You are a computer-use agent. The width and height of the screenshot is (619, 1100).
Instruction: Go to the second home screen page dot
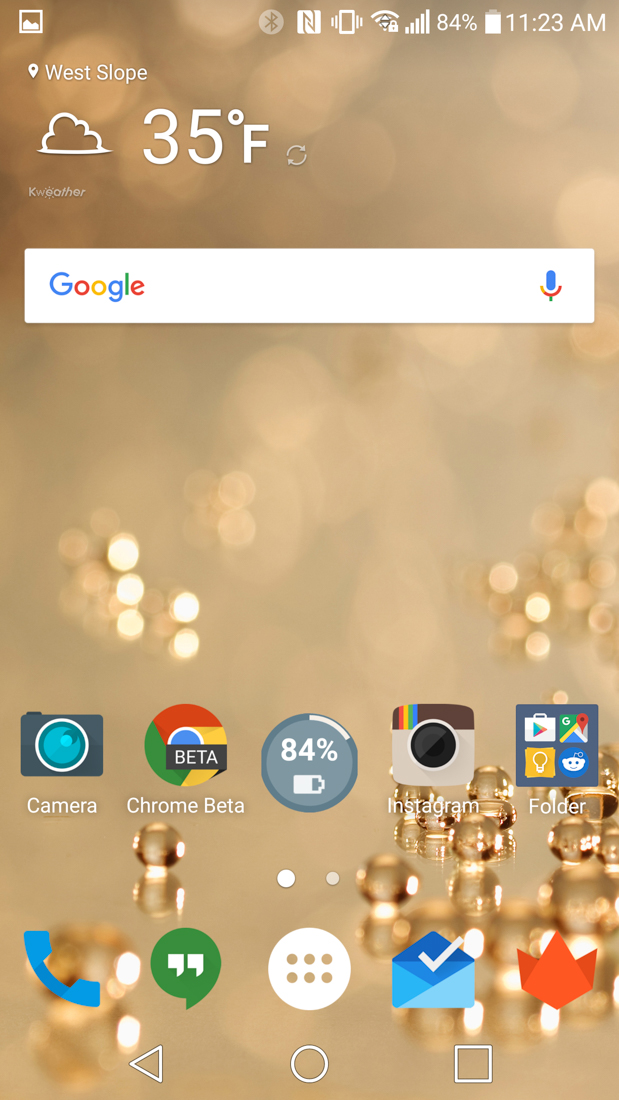point(332,879)
